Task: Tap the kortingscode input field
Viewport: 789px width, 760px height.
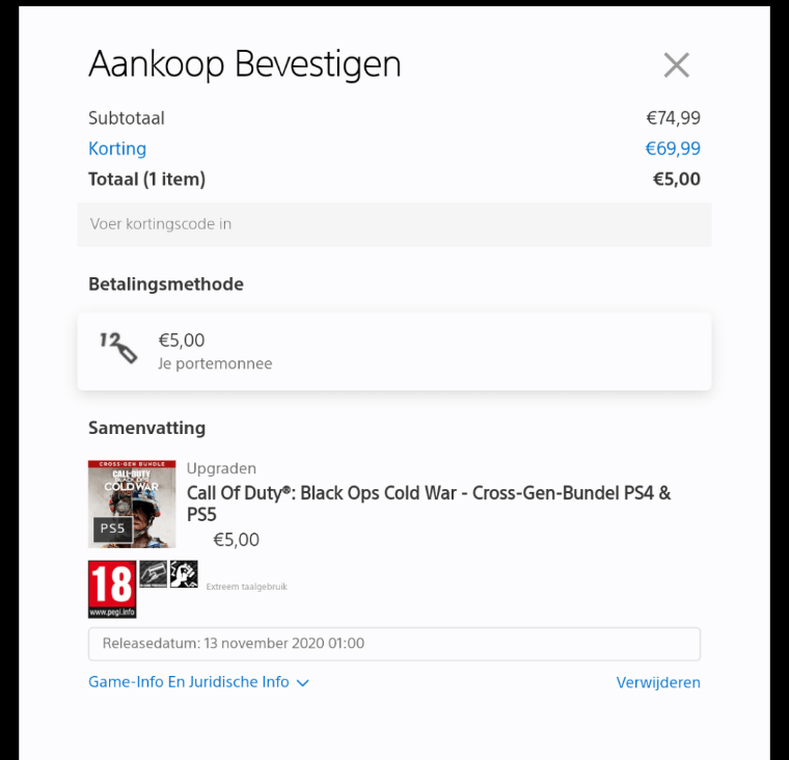Action: 394,224
